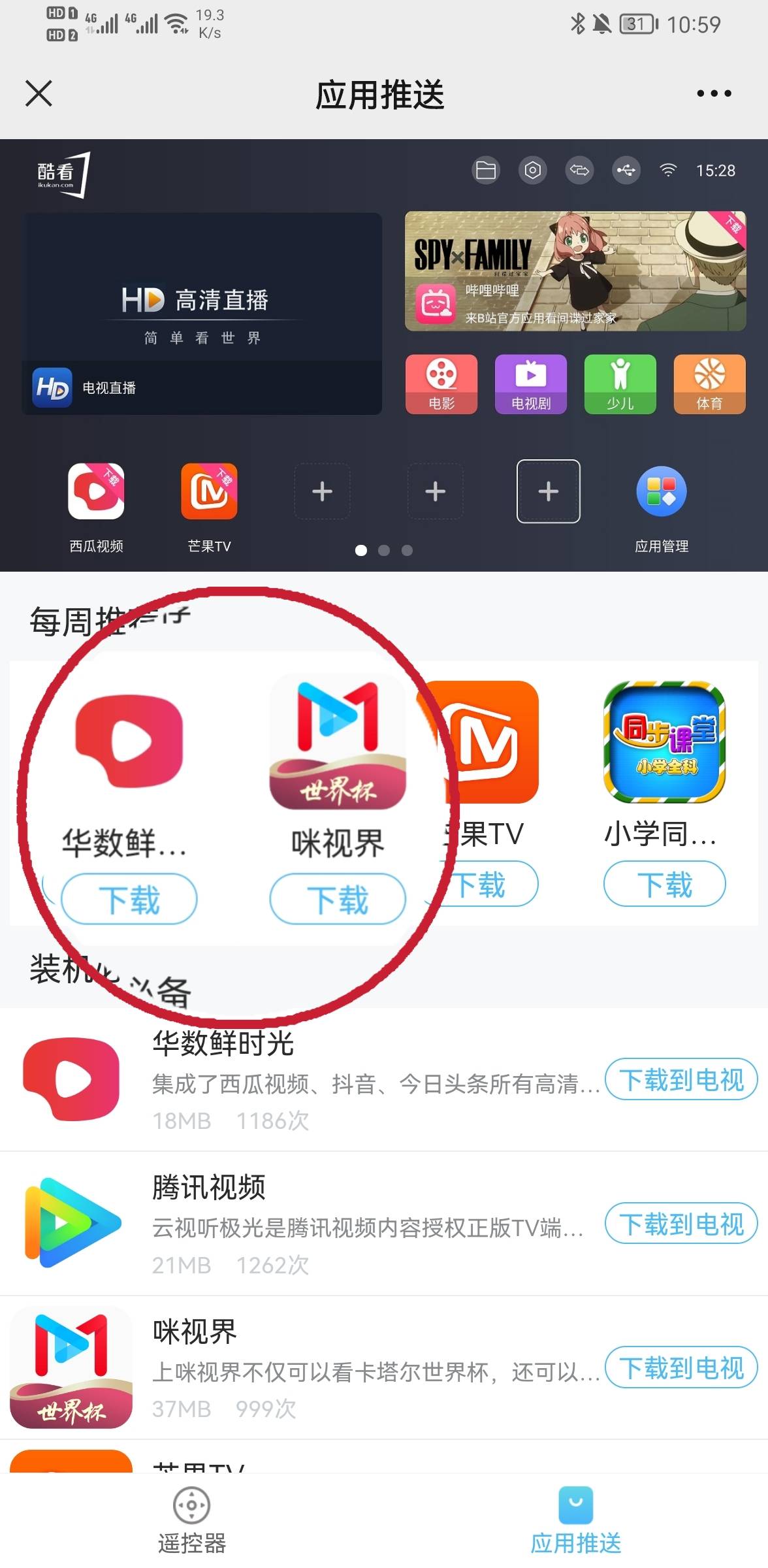Download 华数鲜时光 from weekly picks
The image size is (768, 1568).
click(129, 899)
